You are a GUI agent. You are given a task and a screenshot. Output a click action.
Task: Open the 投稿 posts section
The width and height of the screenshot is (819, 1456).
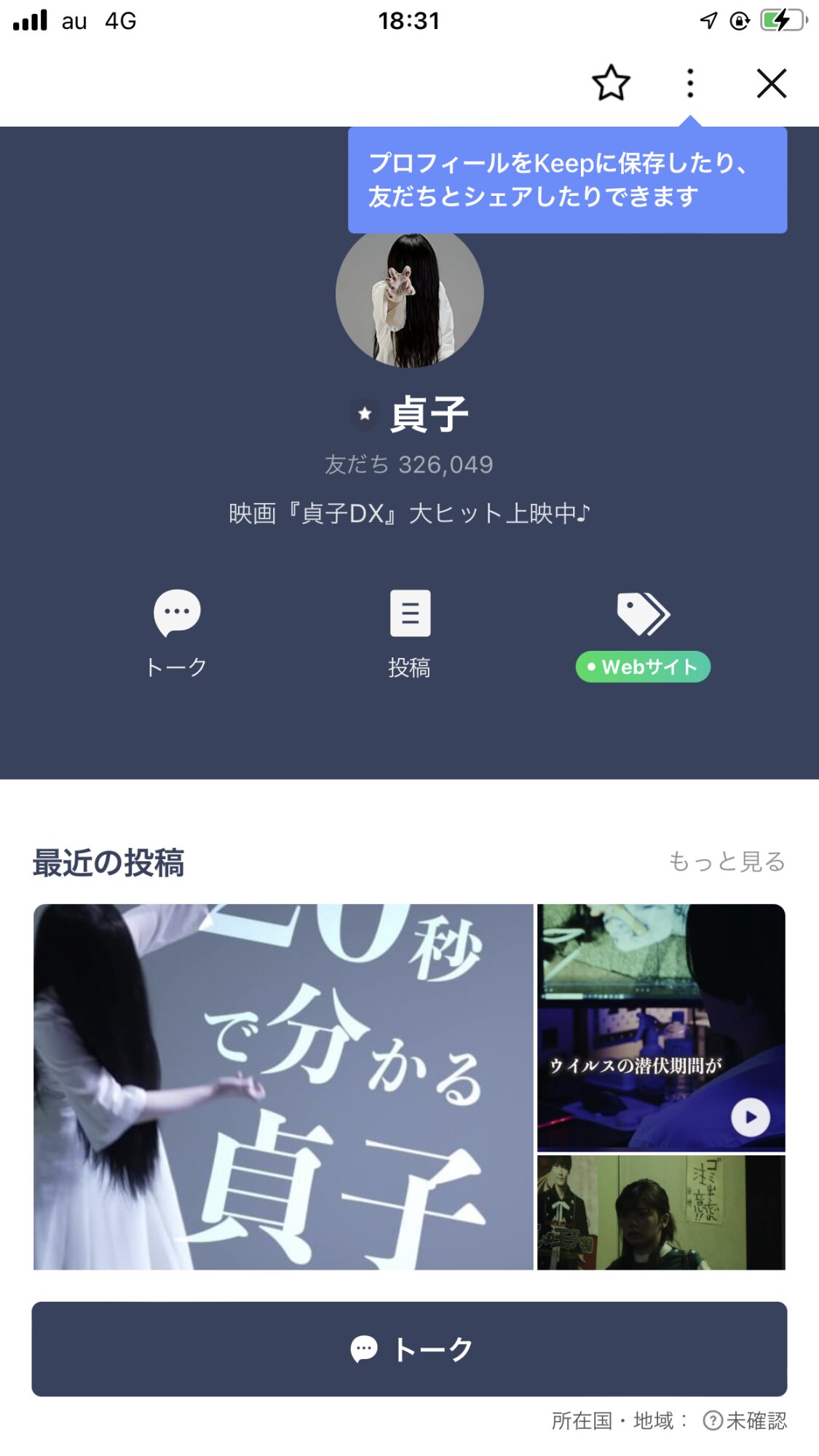[410, 612]
